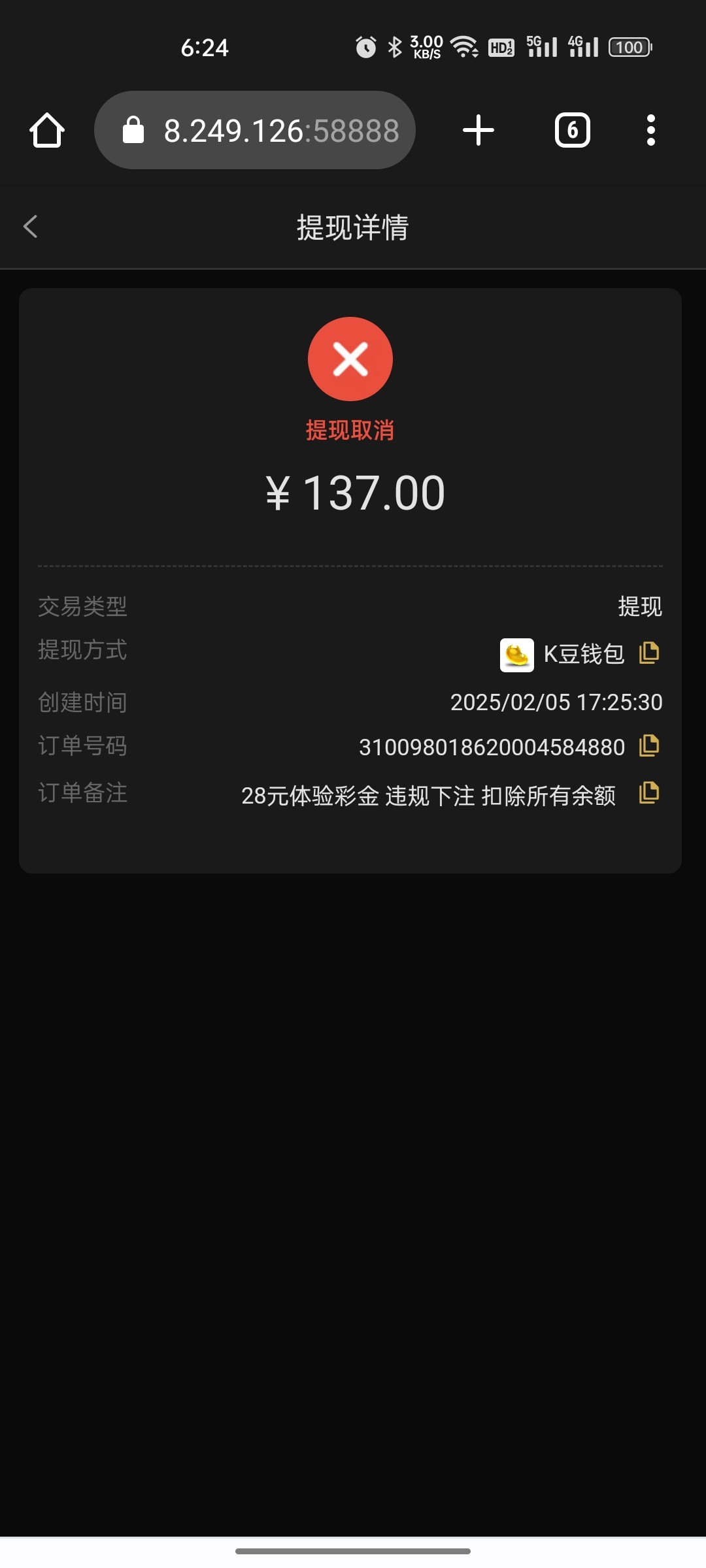Copy the K豆钱包 withdrawal method
Viewport: 706px width, 1568px height.
pos(649,653)
